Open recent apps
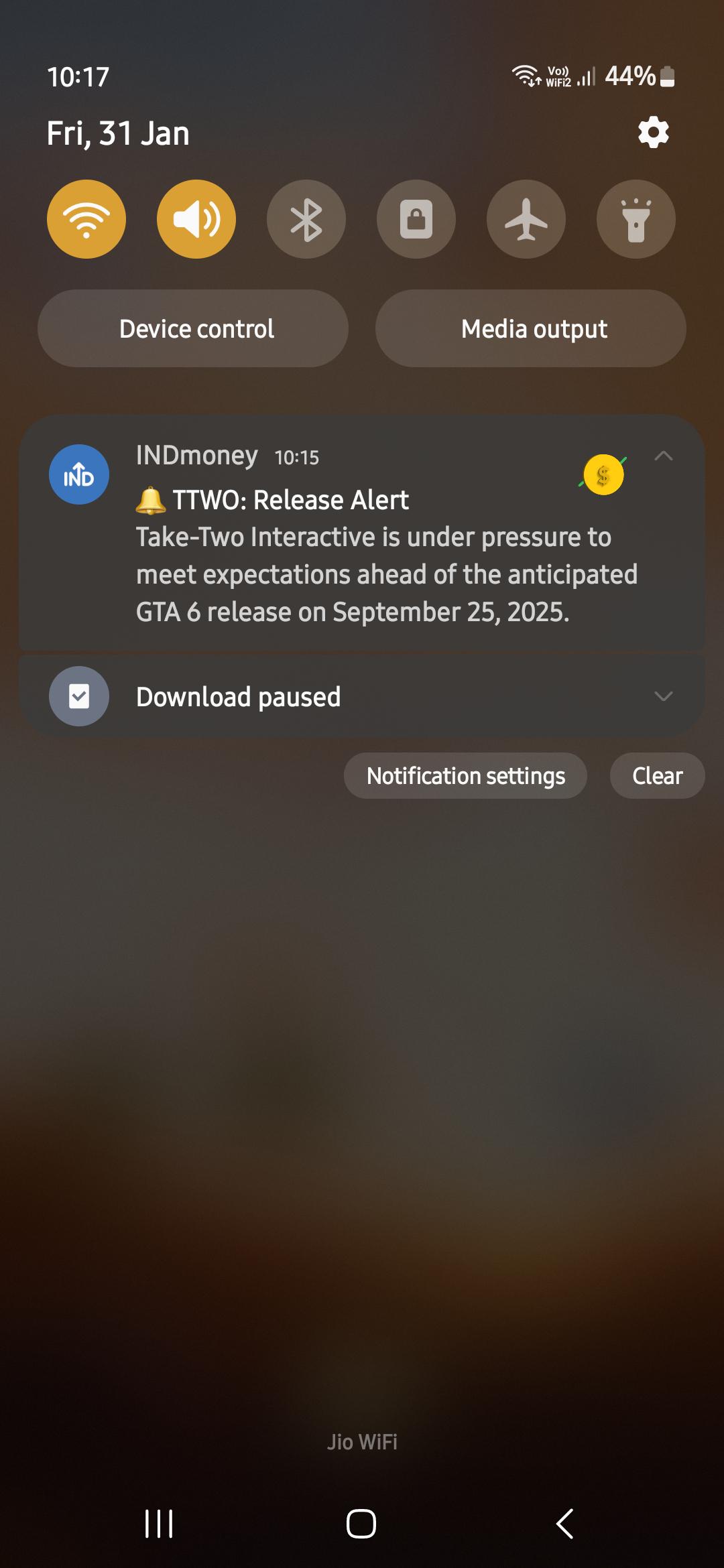 159,1524
